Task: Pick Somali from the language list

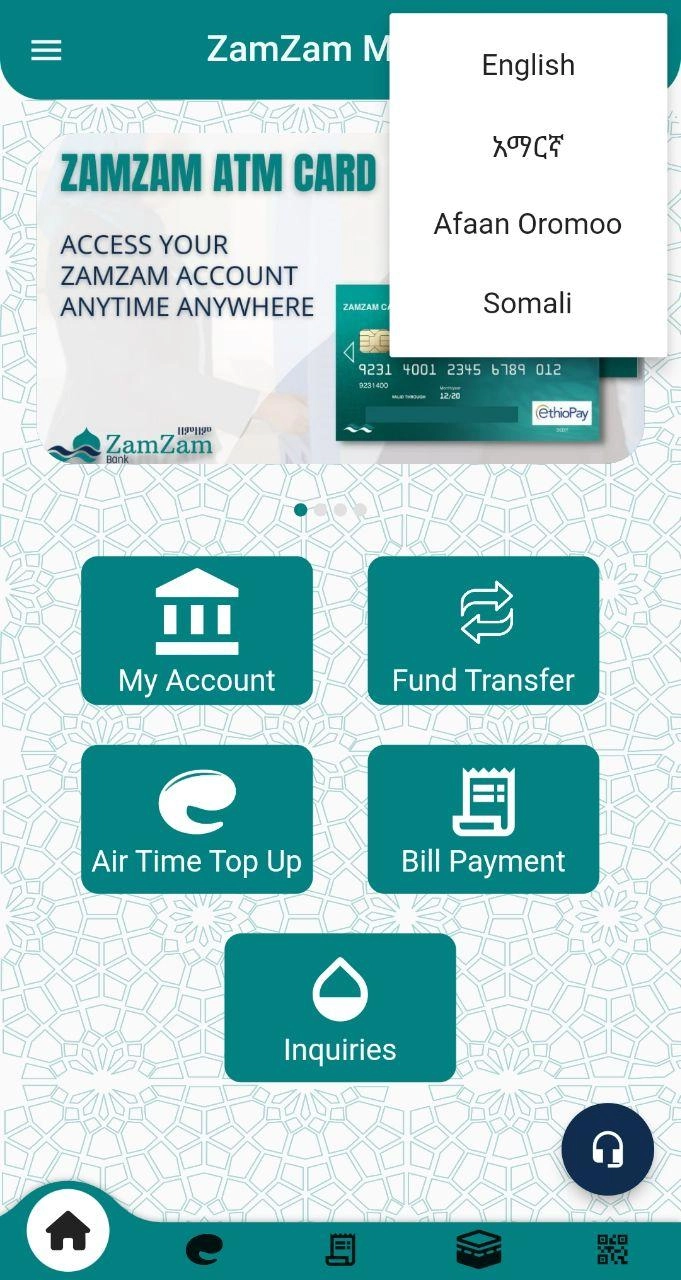Action: (x=528, y=303)
